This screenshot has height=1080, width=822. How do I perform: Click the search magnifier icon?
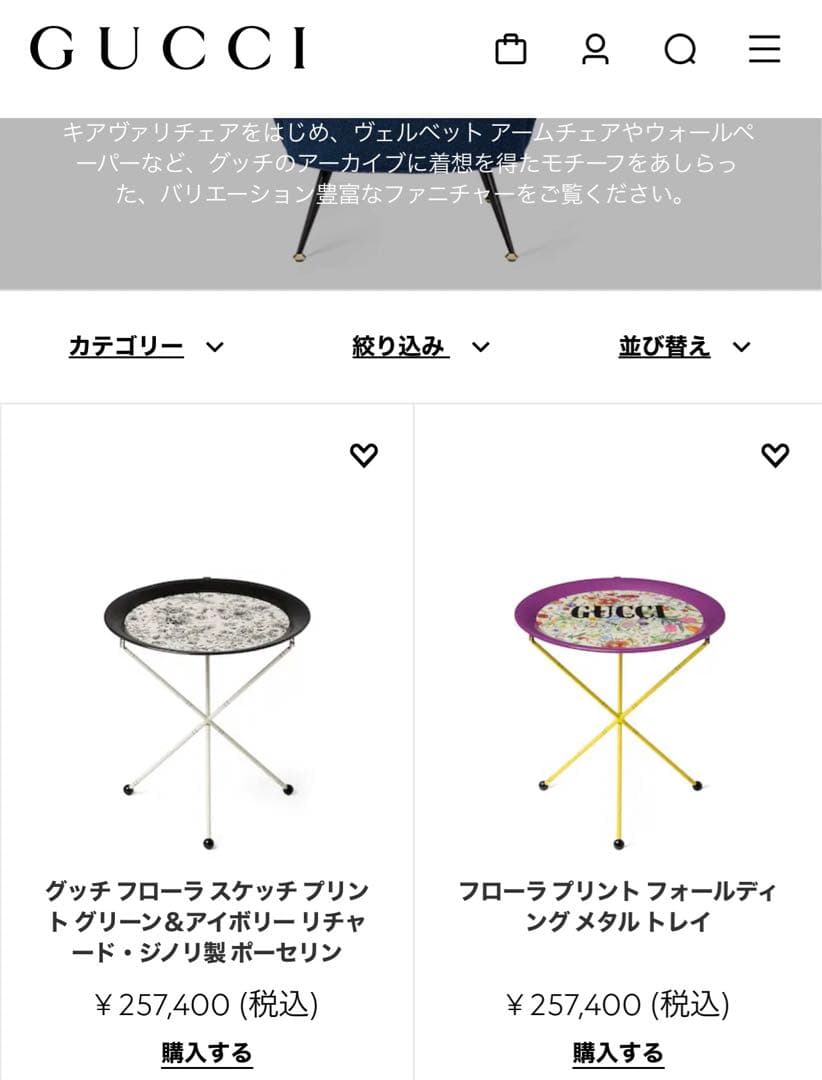coord(681,48)
